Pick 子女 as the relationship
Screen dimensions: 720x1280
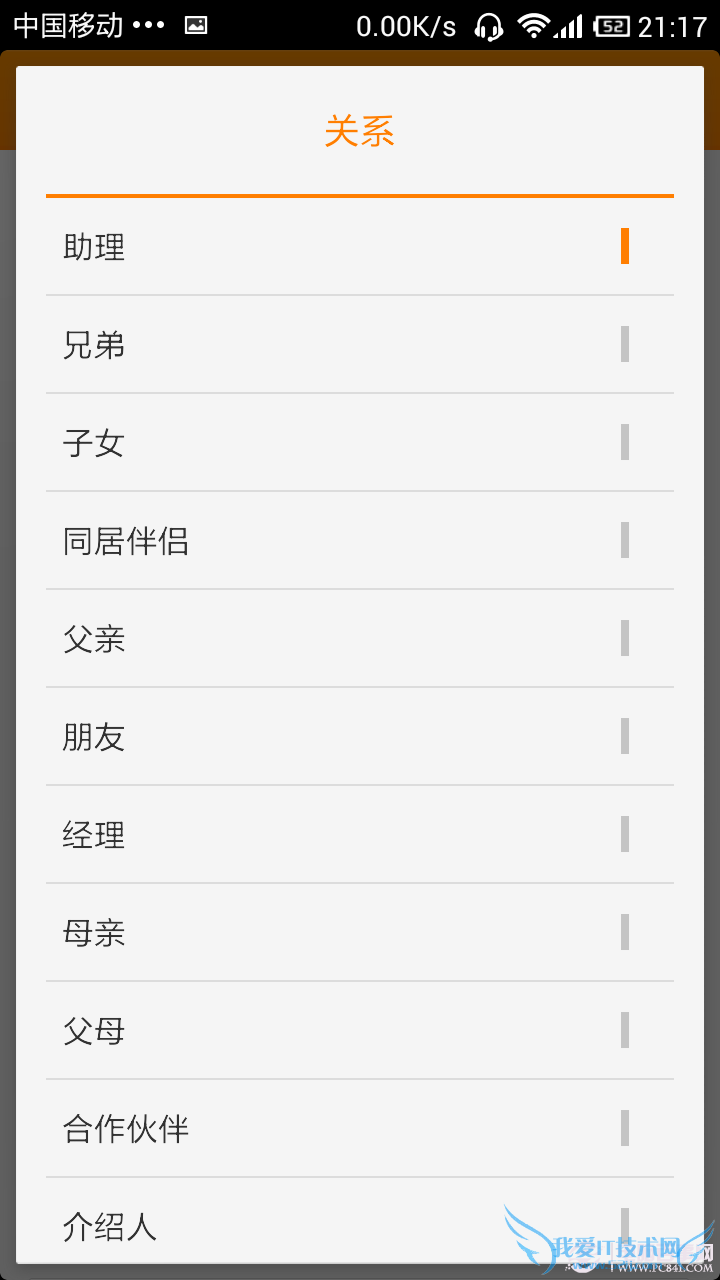click(x=360, y=442)
